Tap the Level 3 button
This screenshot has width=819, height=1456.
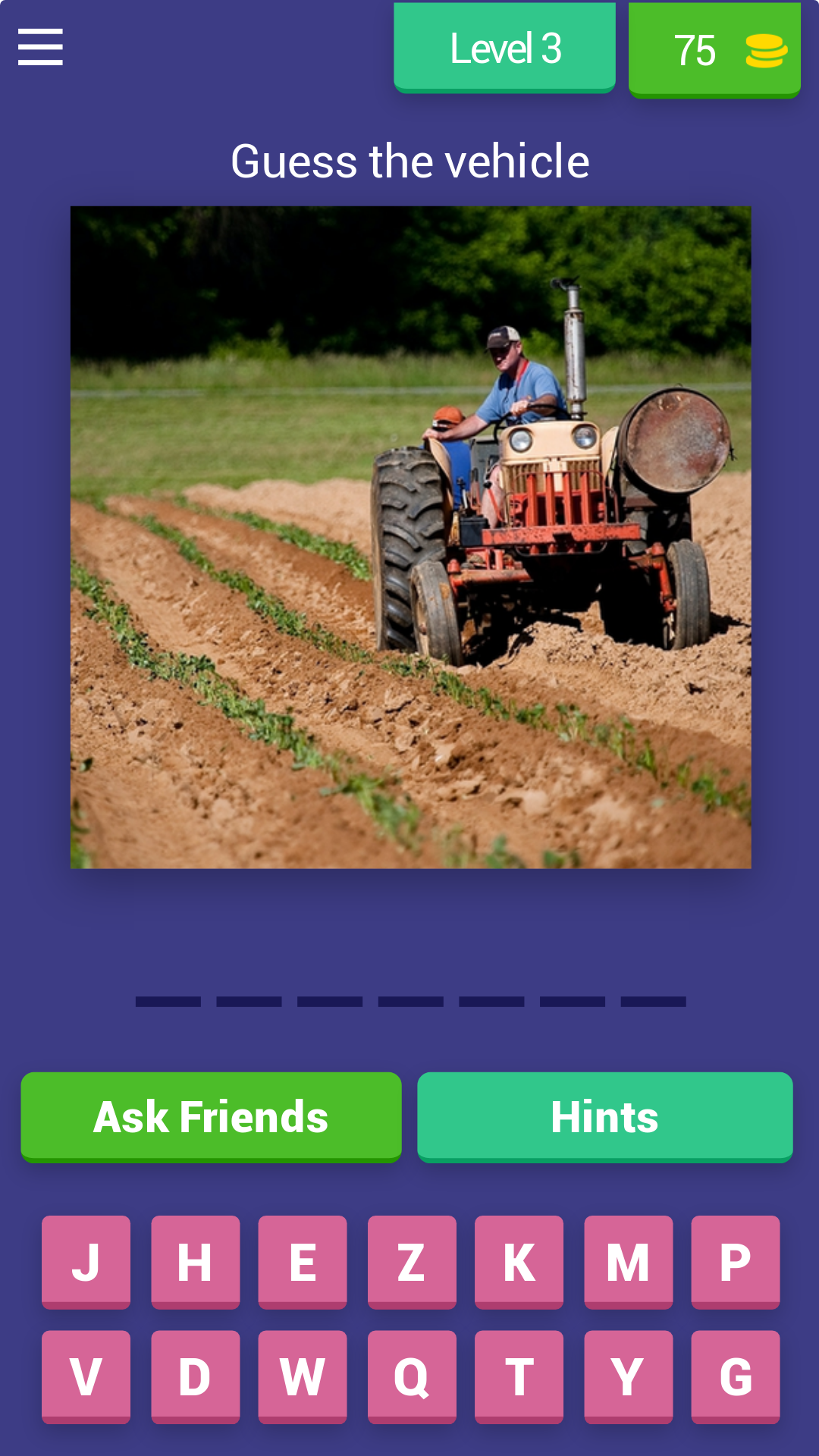click(x=504, y=48)
